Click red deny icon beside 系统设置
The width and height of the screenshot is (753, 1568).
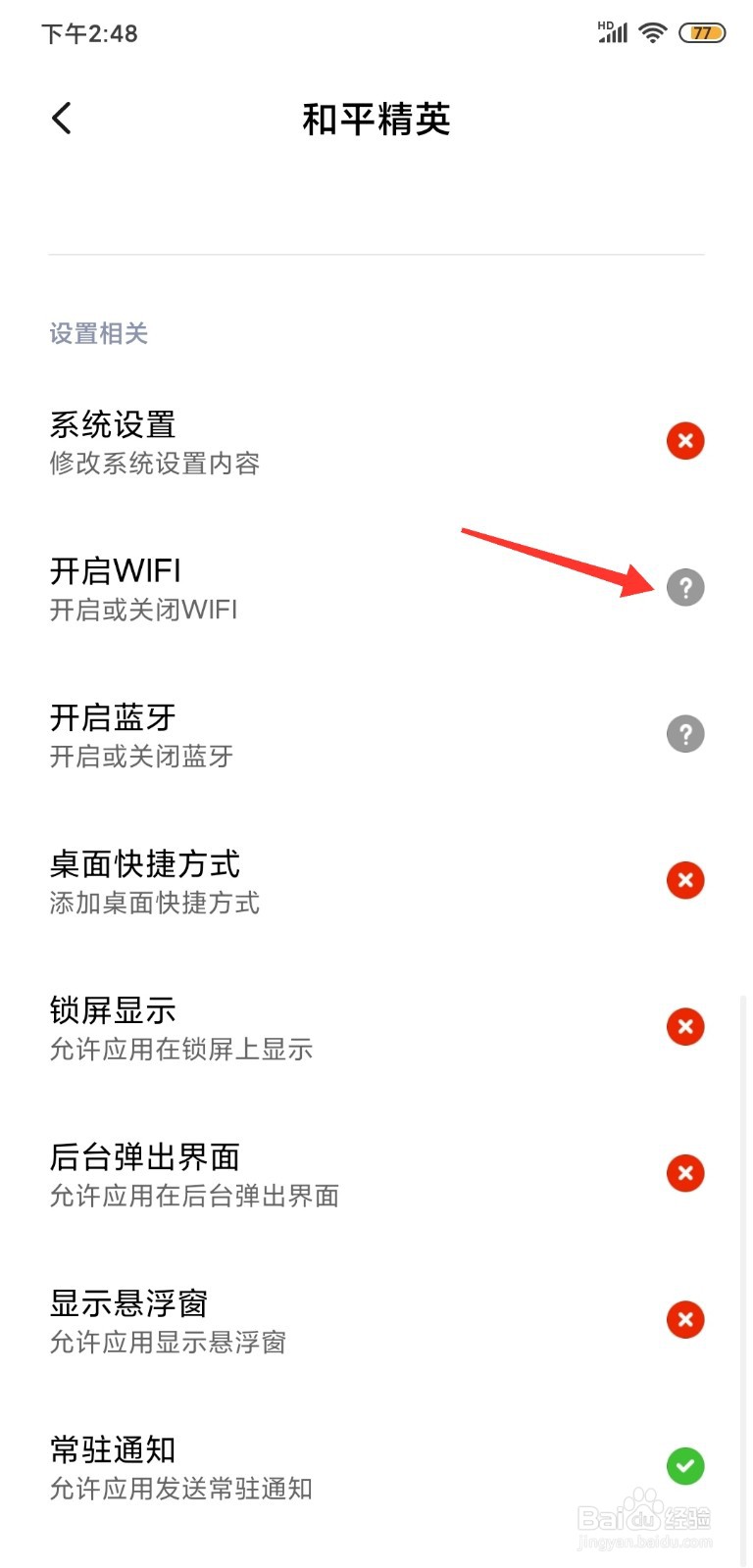(685, 441)
